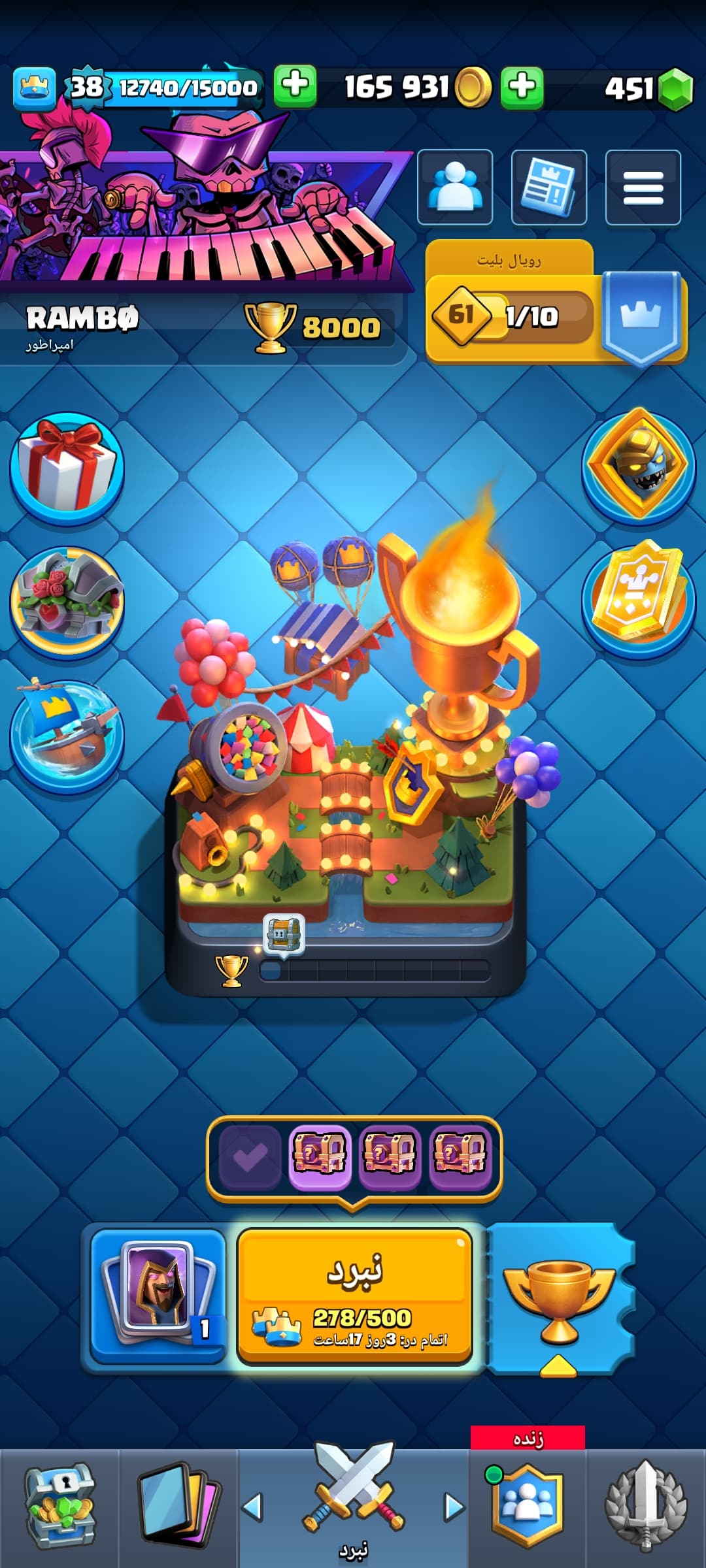This screenshot has height=1568, width=706.
Task: Open the friends icon
Action: point(454,187)
